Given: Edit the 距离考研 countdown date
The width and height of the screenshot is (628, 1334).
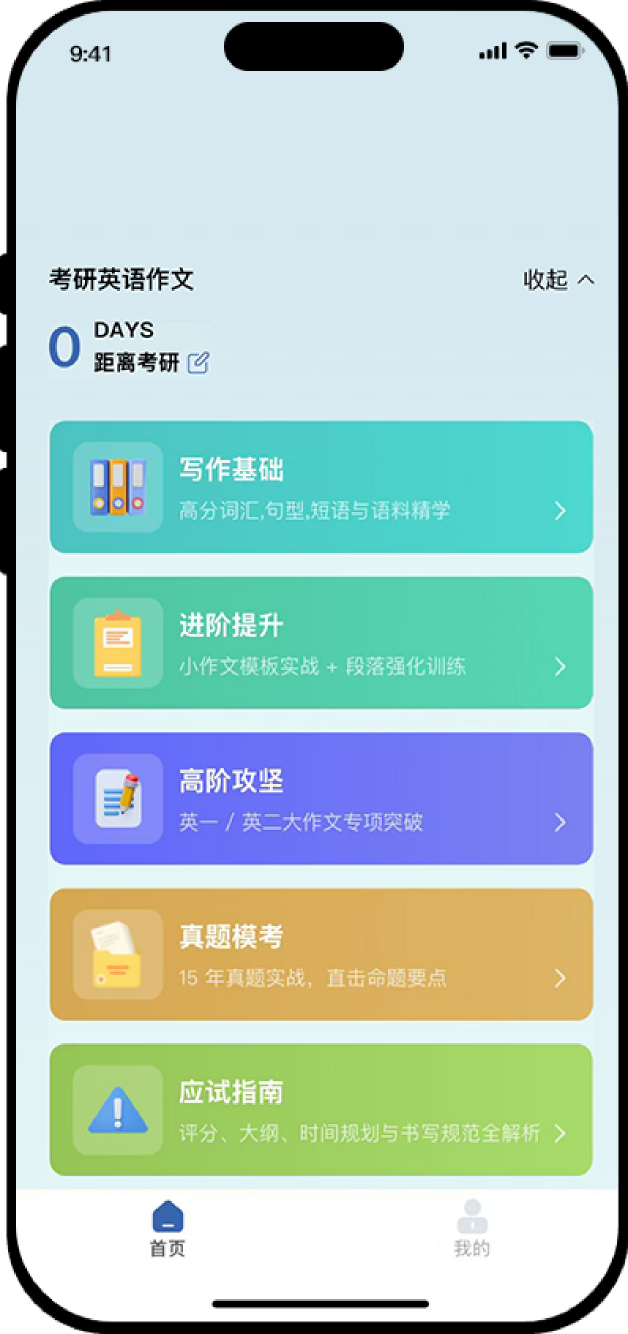Looking at the screenshot, I should point(199,363).
